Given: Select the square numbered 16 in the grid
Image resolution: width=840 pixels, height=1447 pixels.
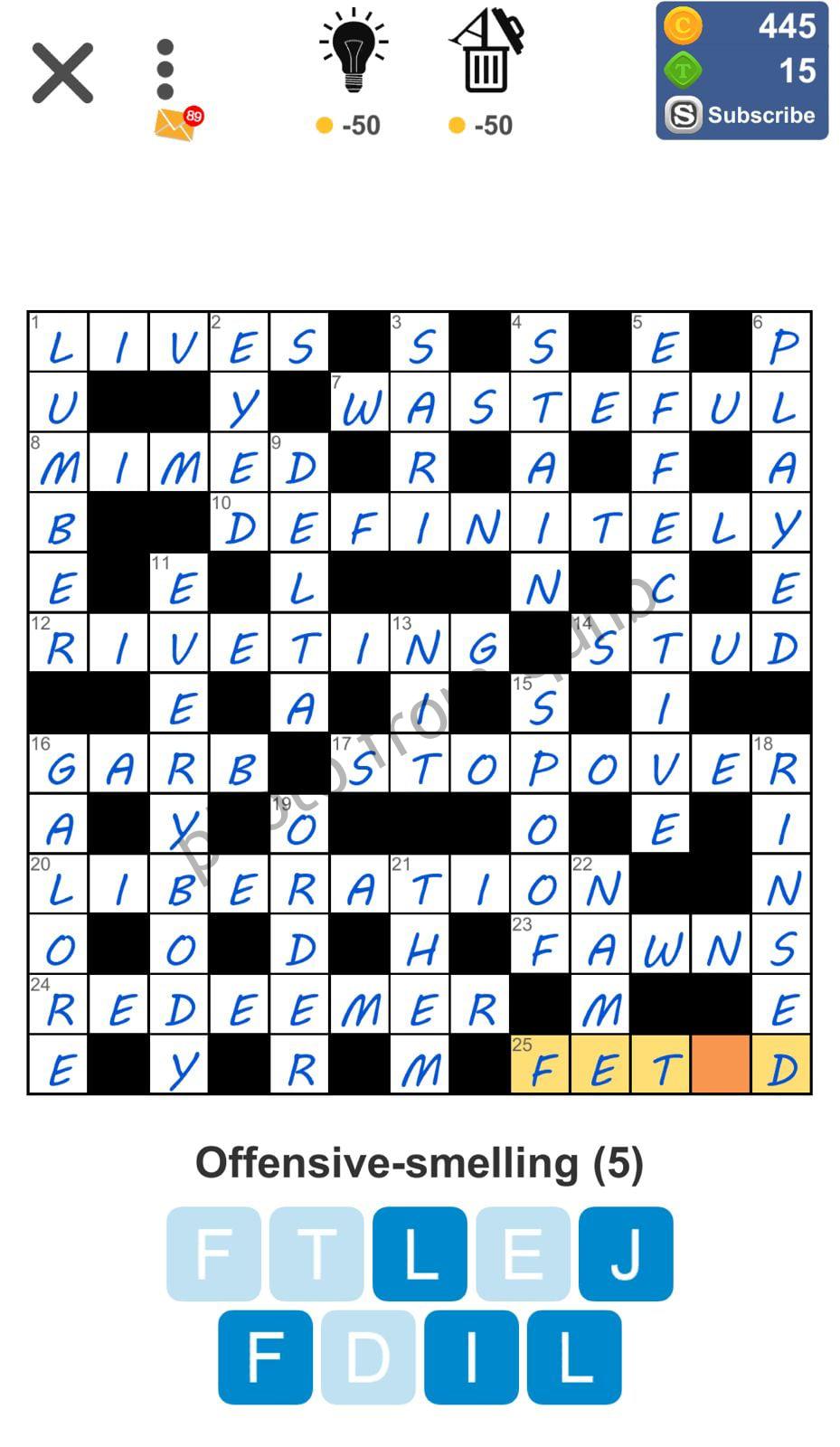Looking at the screenshot, I should tap(59, 764).
